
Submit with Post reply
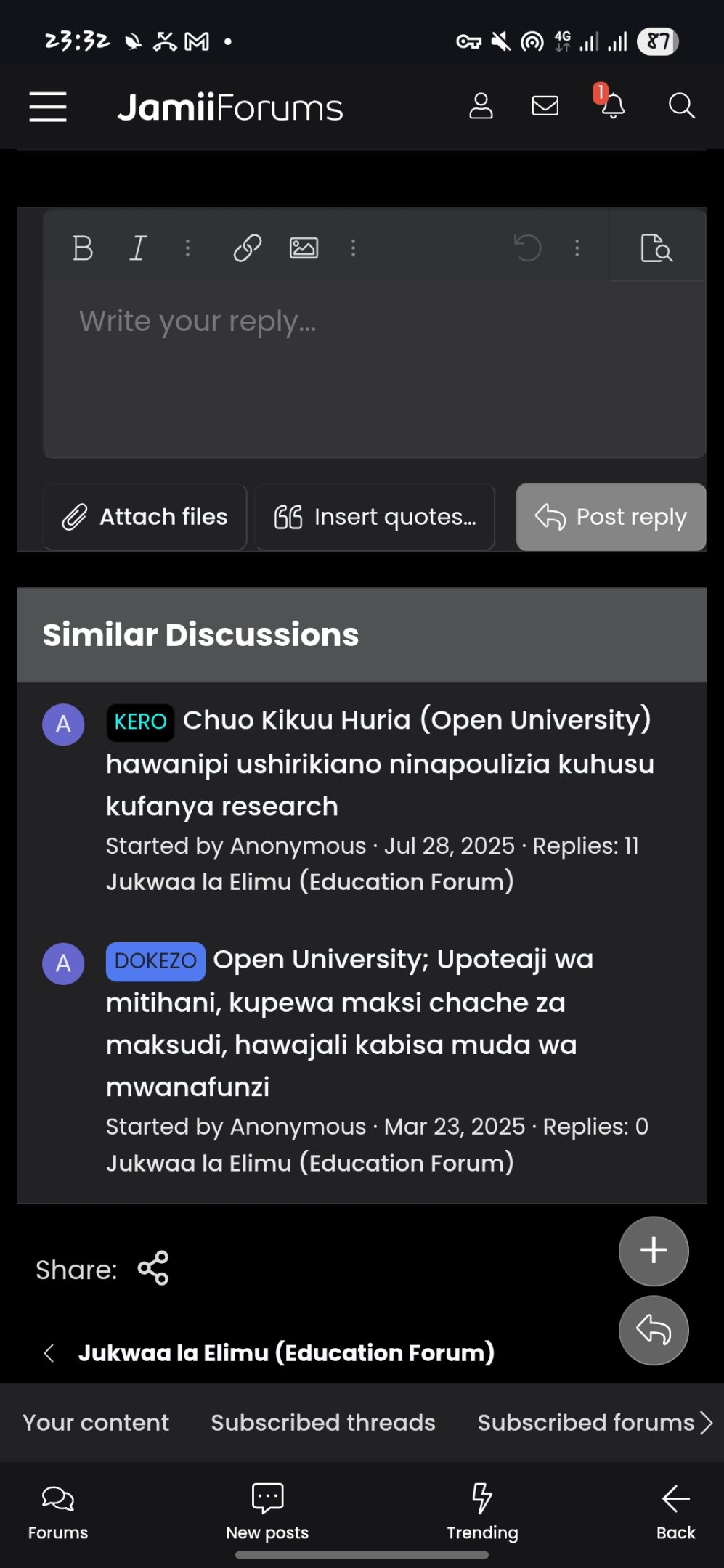point(611,517)
